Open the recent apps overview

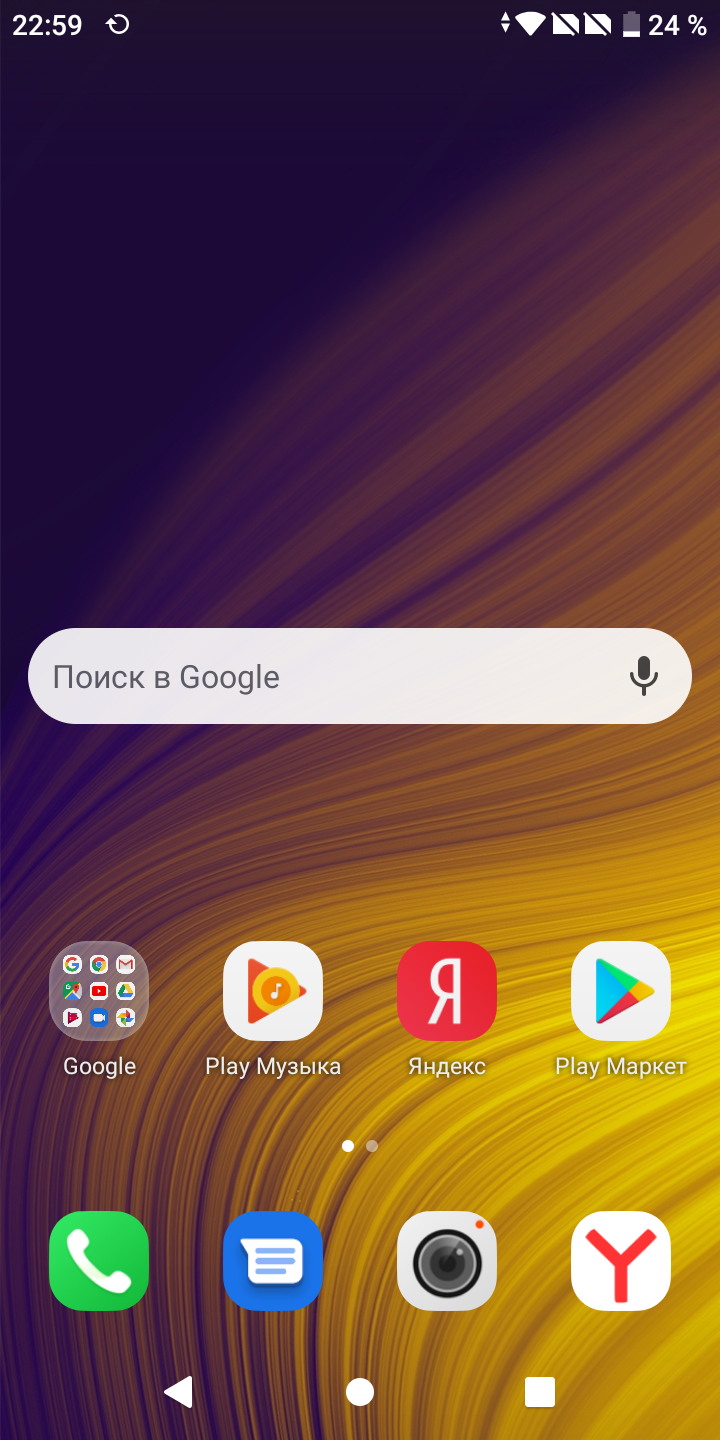coord(540,1392)
